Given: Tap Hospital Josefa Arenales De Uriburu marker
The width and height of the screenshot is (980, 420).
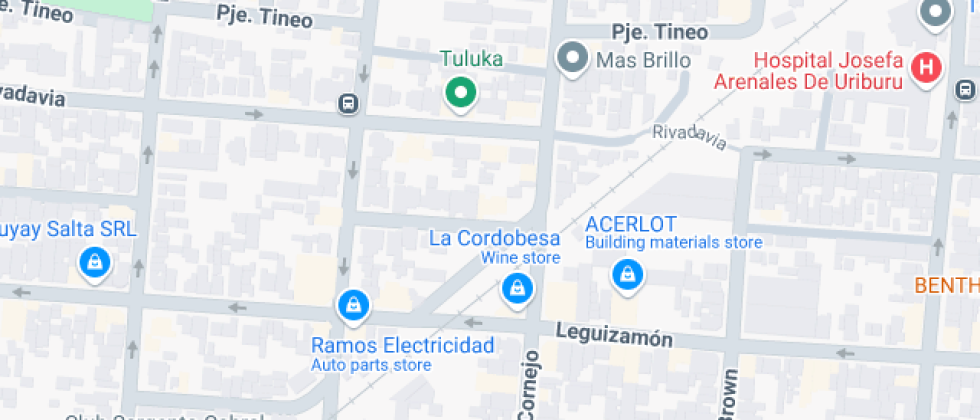Looking at the screenshot, I should 929,68.
